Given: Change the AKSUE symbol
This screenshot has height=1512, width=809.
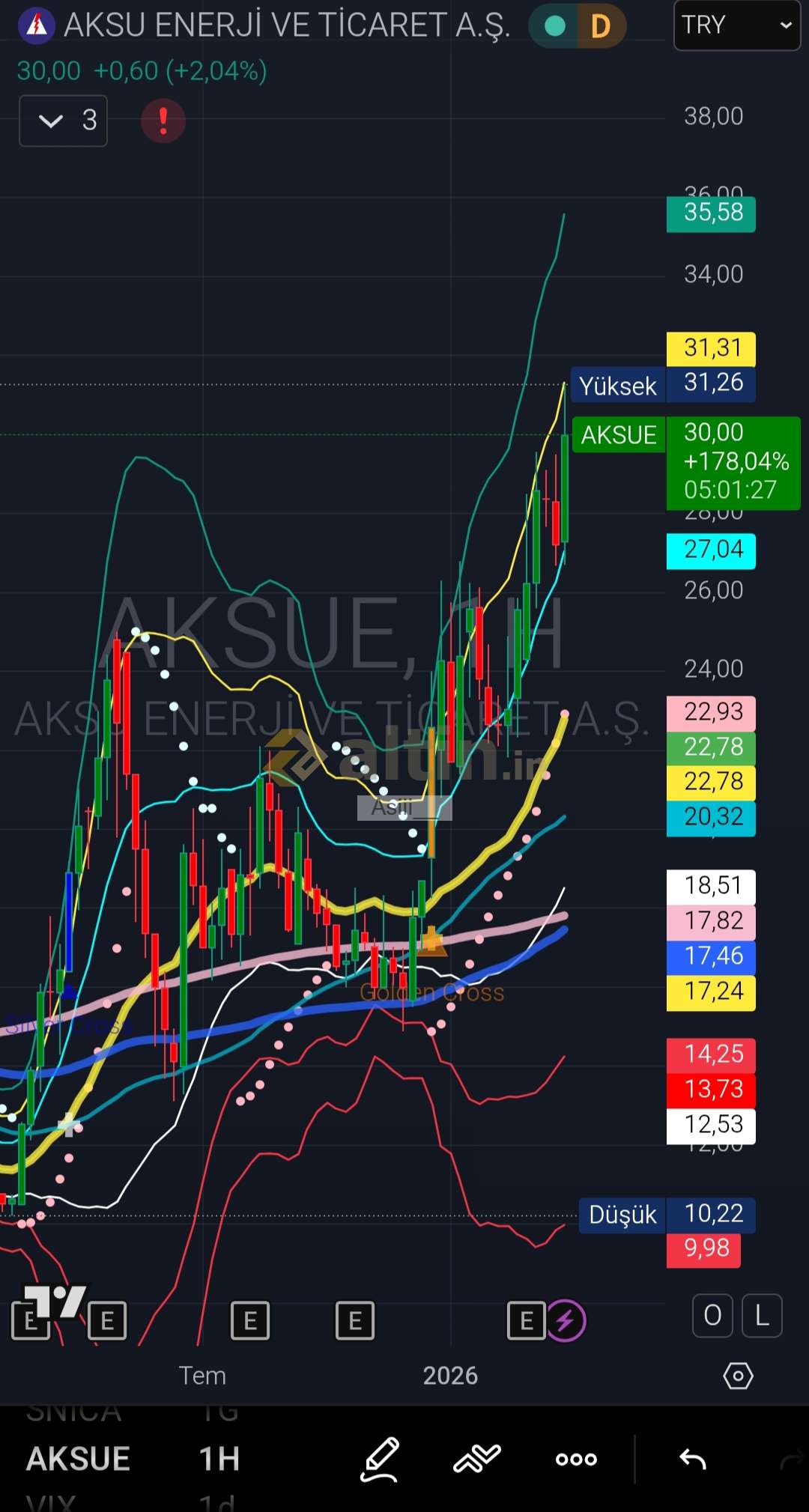Looking at the screenshot, I should pyautogui.click(x=79, y=1458).
